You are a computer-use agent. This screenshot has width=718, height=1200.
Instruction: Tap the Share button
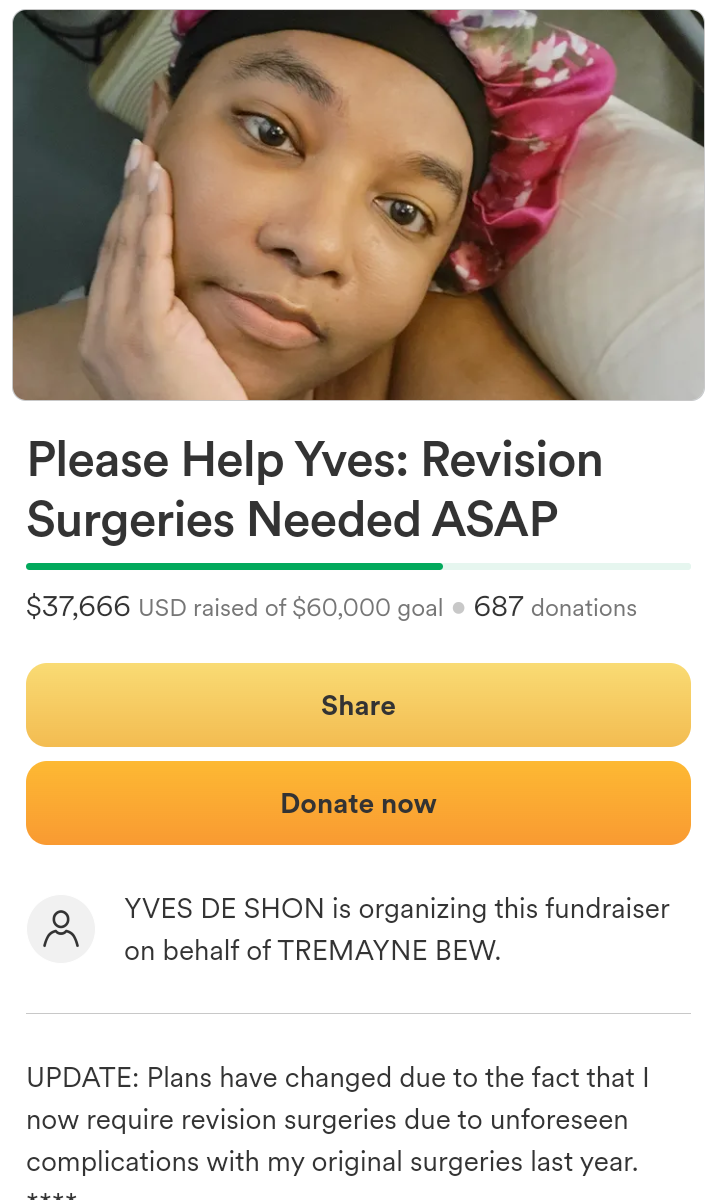(358, 705)
